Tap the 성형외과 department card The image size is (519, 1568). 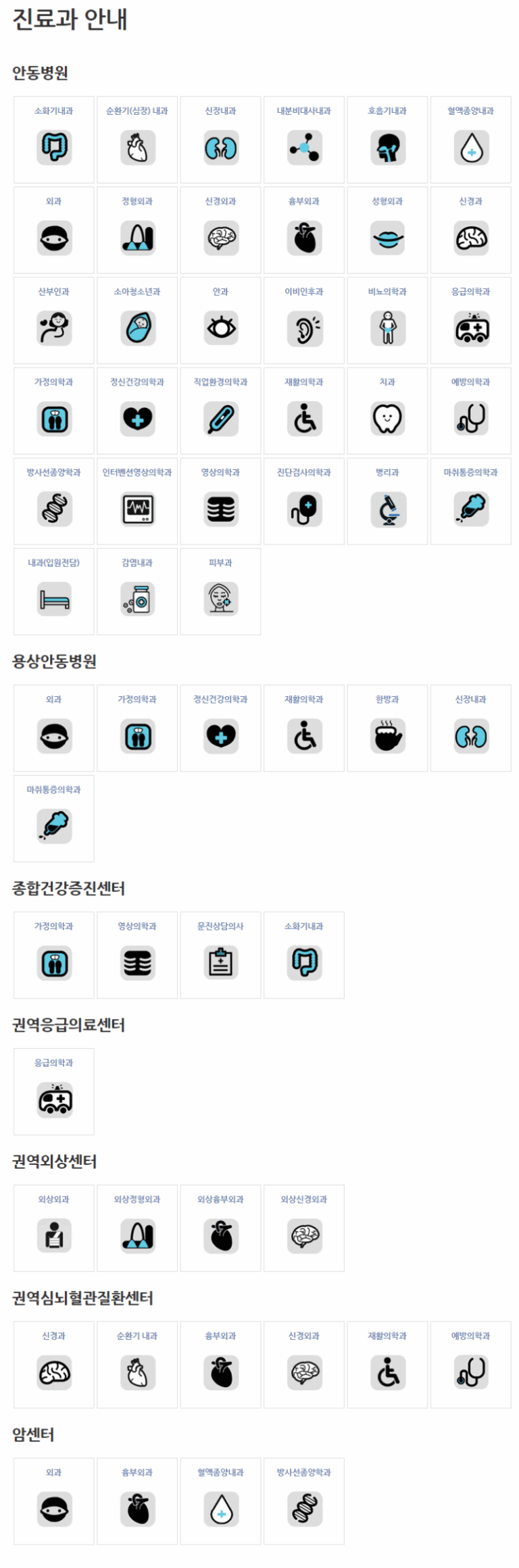[x=387, y=230]
